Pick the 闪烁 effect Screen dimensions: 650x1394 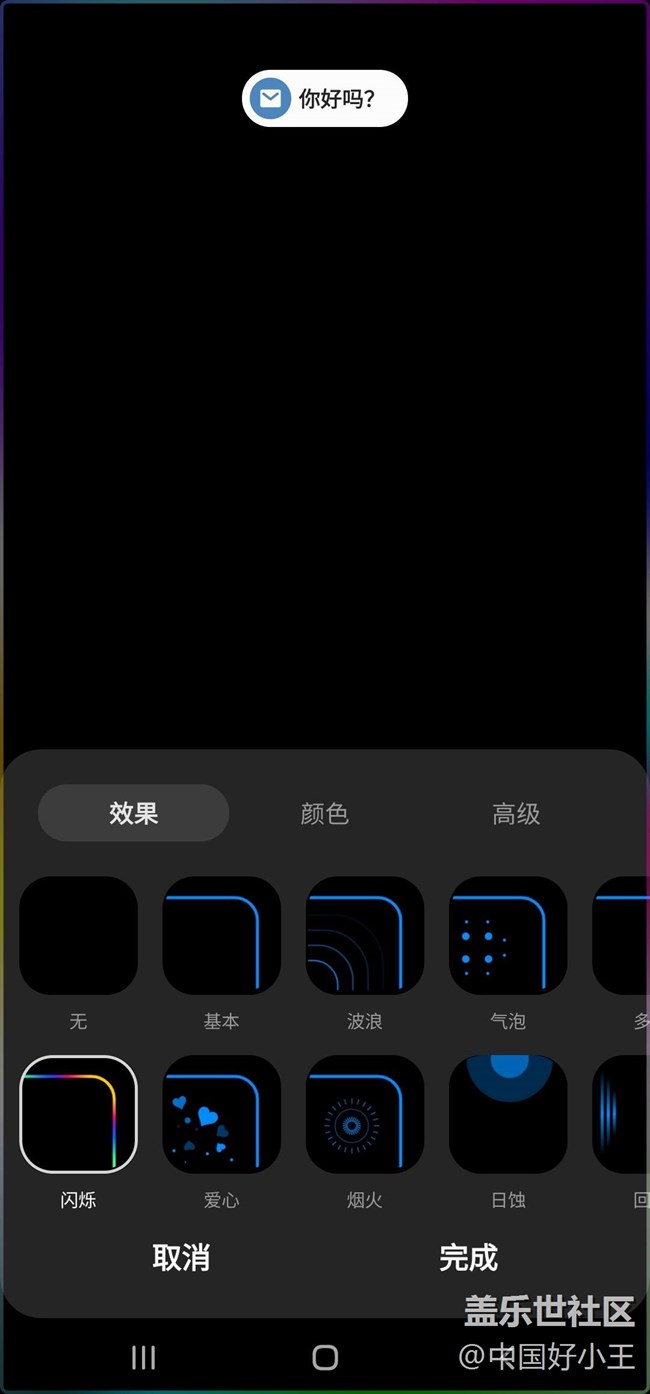tap(78, 1113)
